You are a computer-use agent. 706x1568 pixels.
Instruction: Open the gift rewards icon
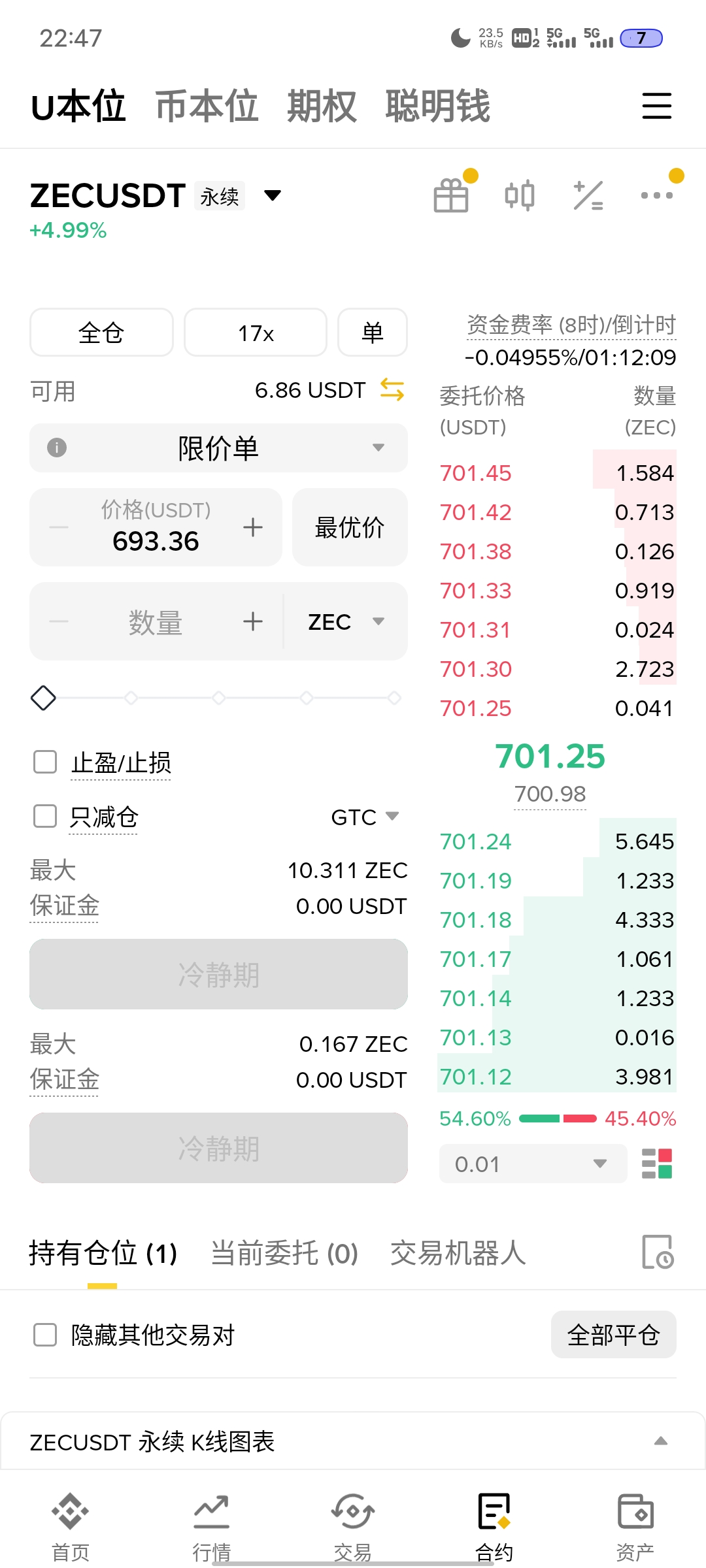(451, 195)
